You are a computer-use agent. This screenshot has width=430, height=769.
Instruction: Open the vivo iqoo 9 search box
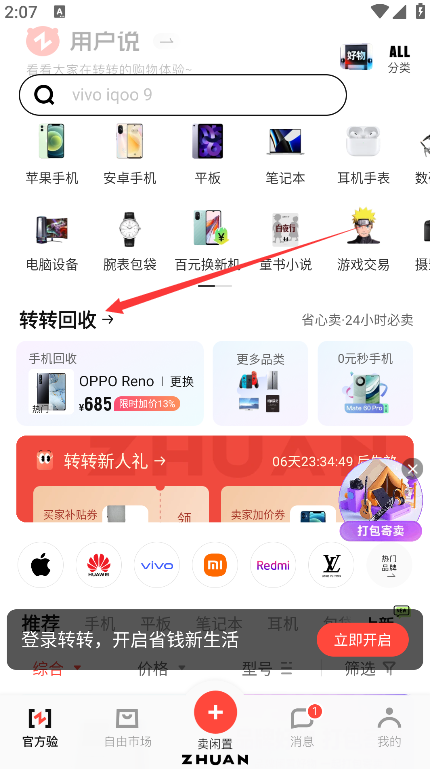(182, 95)
